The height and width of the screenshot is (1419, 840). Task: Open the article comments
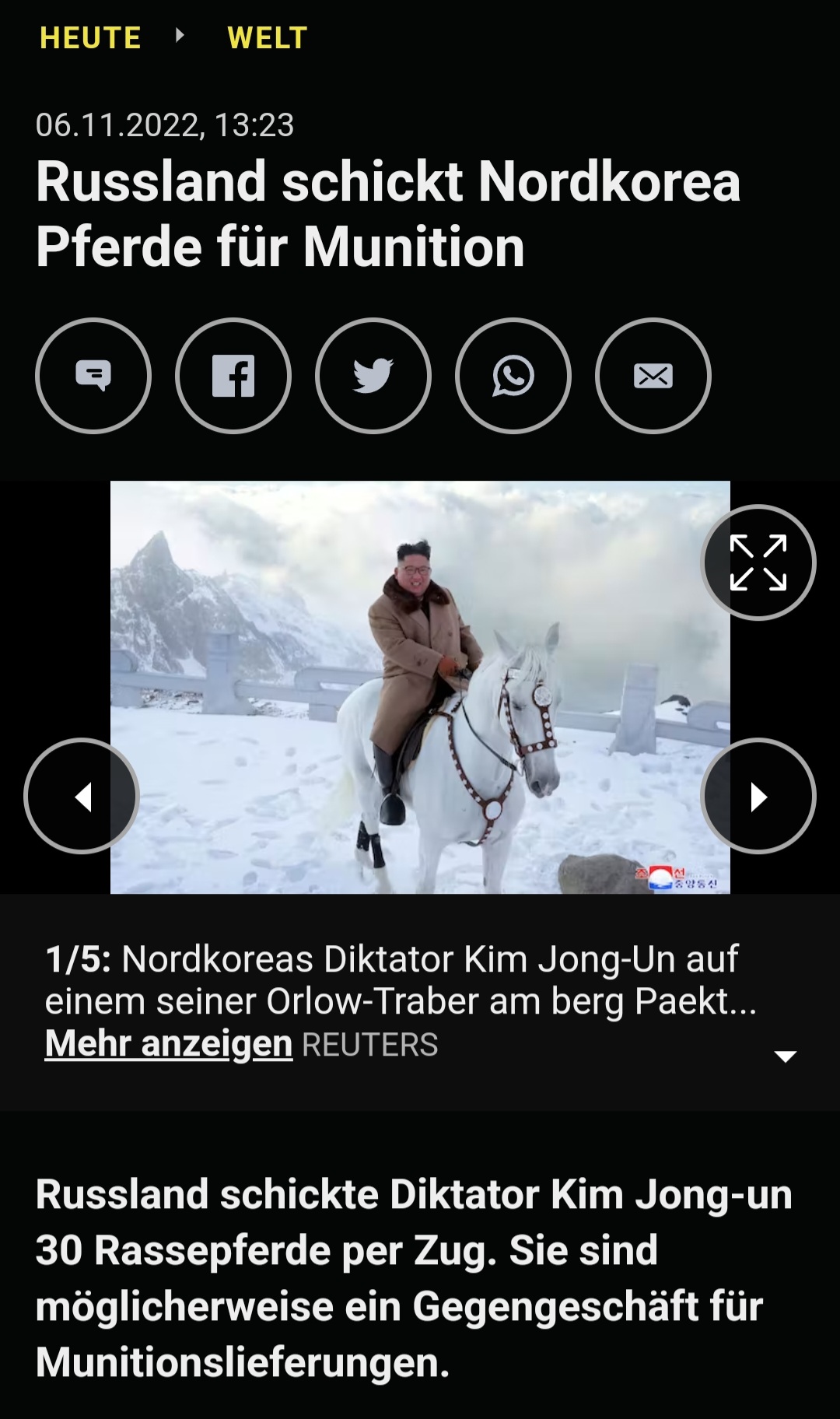coord(93,376)
